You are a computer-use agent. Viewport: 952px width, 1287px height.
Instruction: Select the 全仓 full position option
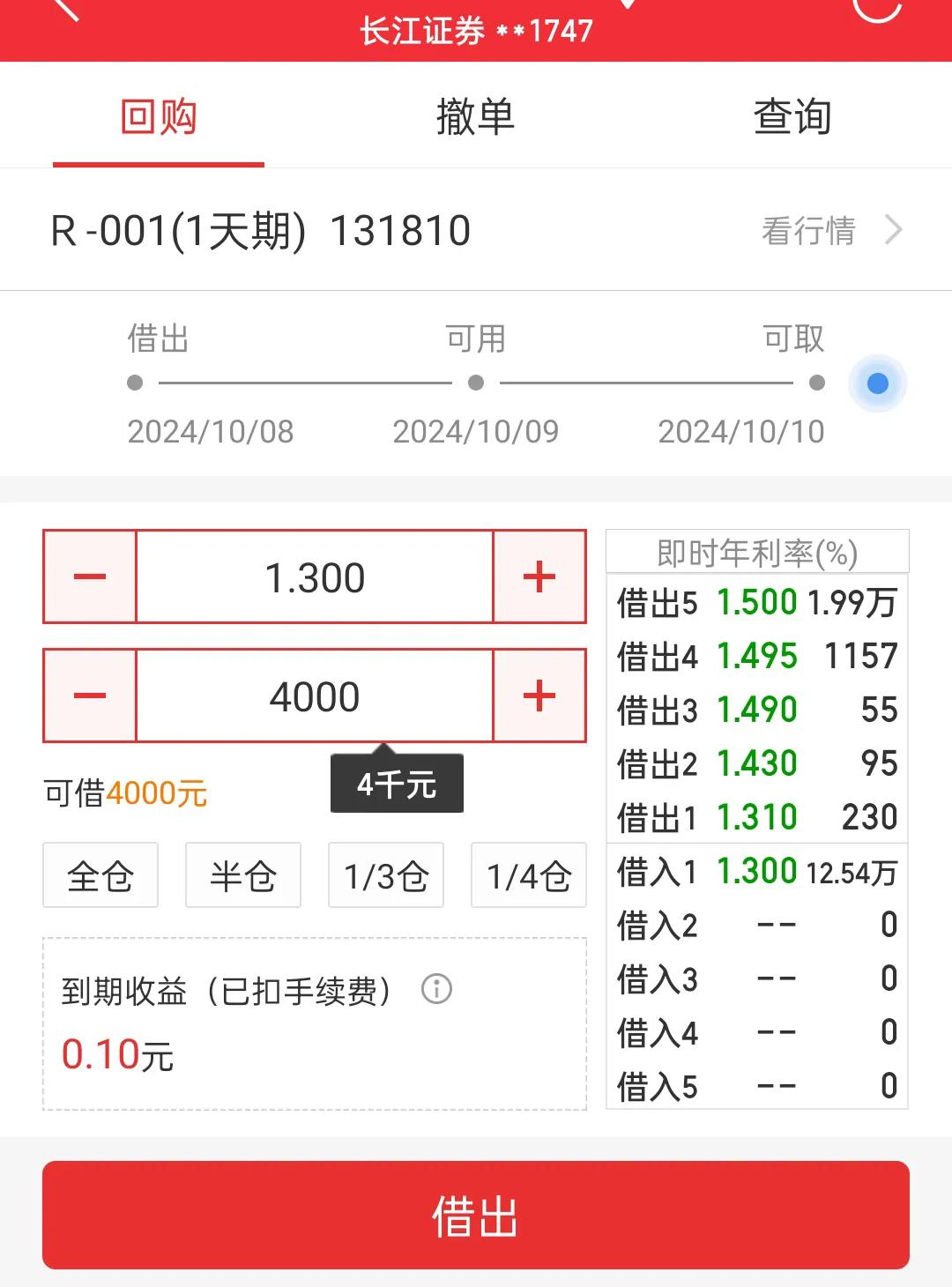pos(100,874)
